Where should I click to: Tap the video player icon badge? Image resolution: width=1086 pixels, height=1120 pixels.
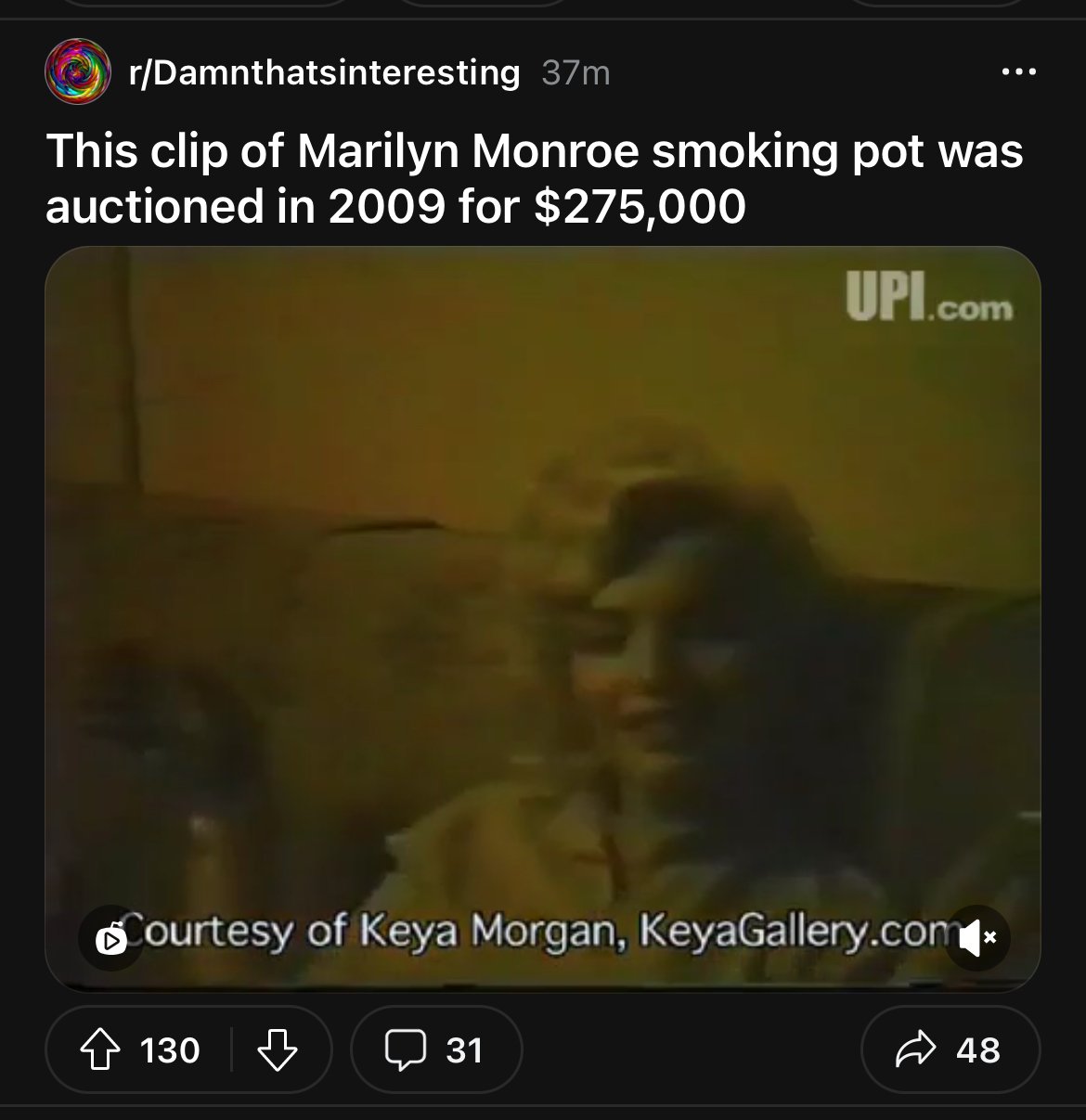click(110, 938)
